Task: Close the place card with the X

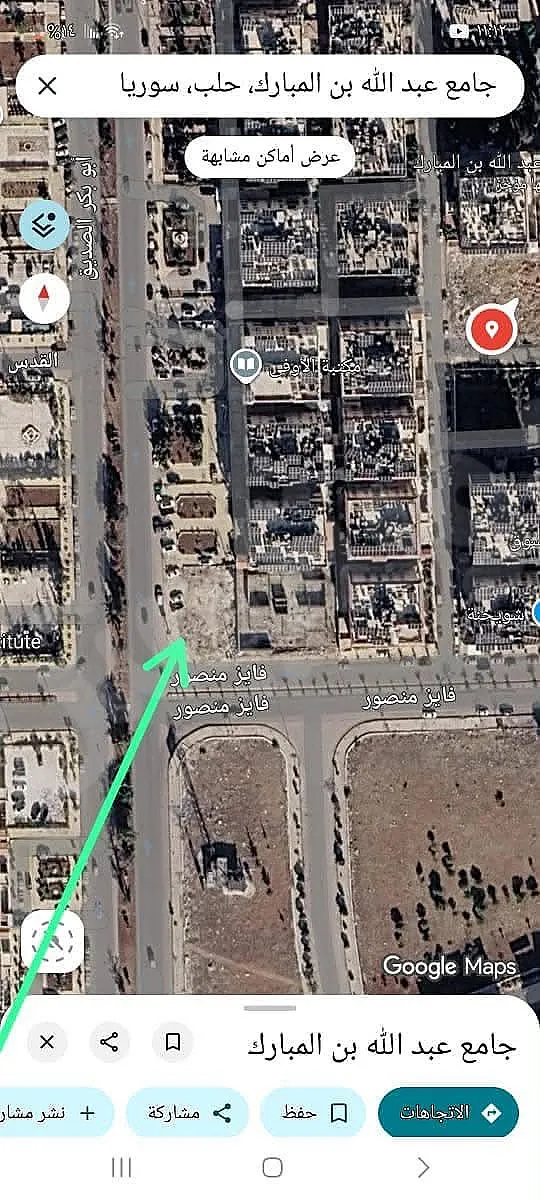Action: [47, 1042]
